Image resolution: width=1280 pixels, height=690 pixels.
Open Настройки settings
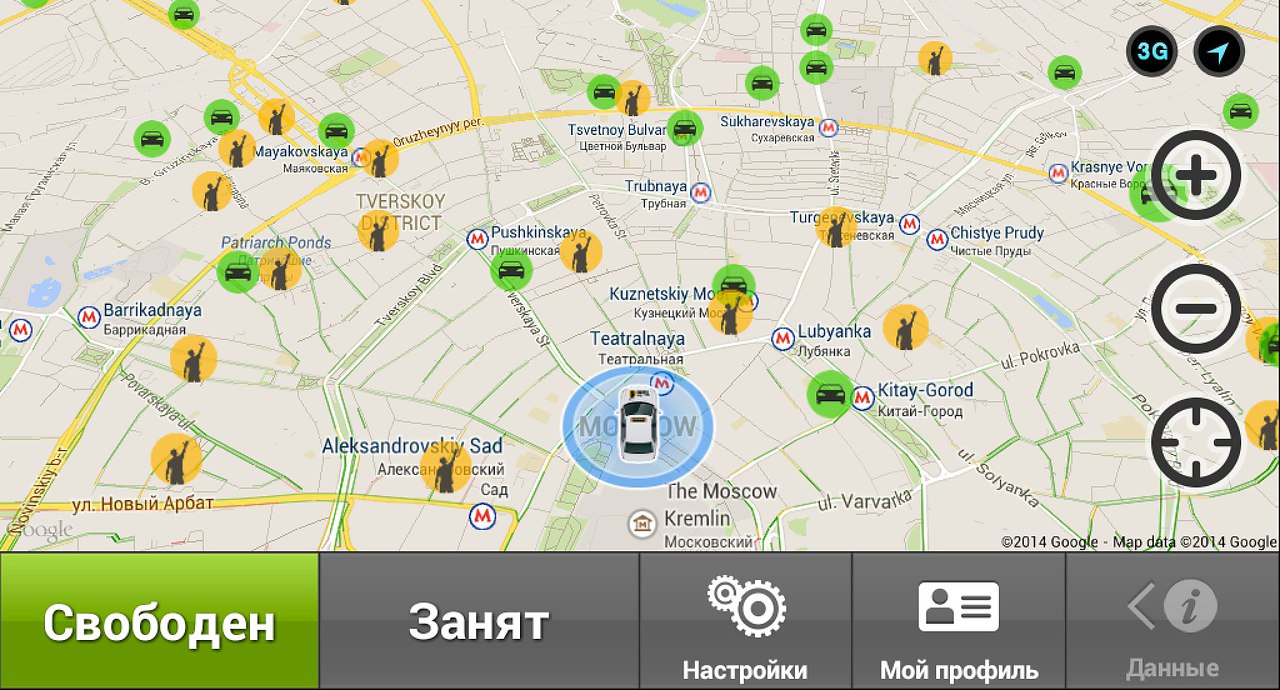(x=745, y=621)
